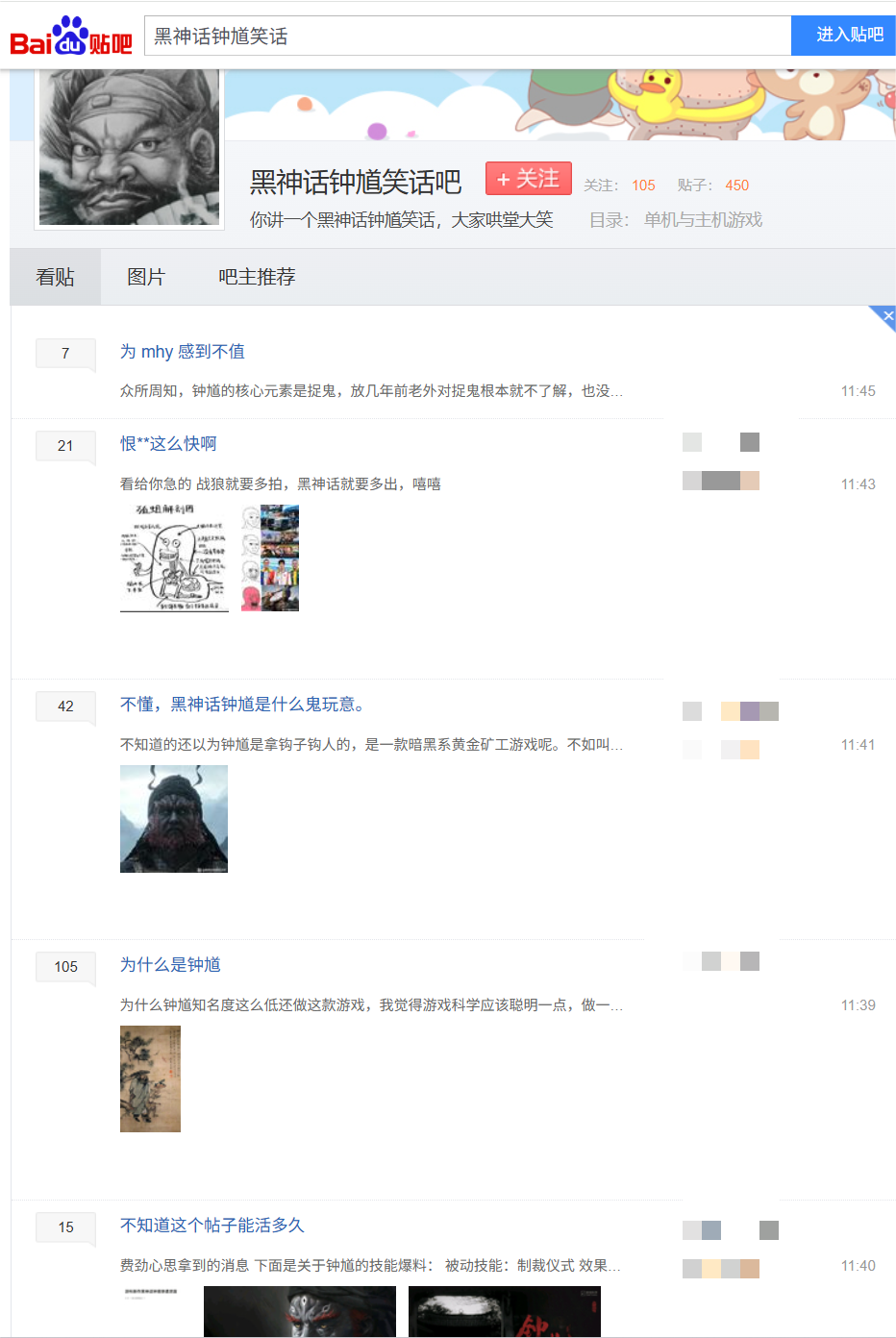Tap the 进入贴吧 button
The image size is (896, 1338).
(x=843, y=36)
